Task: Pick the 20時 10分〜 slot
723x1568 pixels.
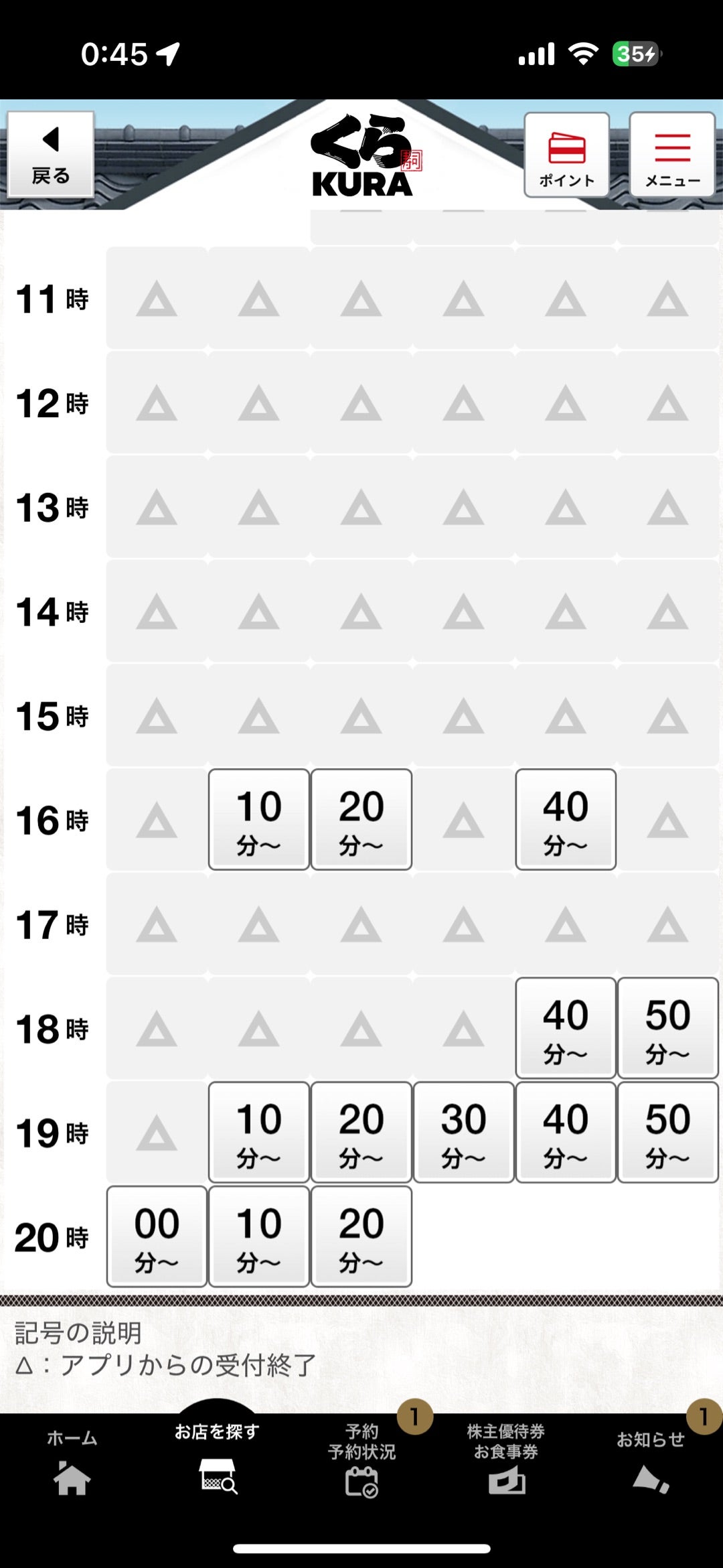Action: [259, 1236]
